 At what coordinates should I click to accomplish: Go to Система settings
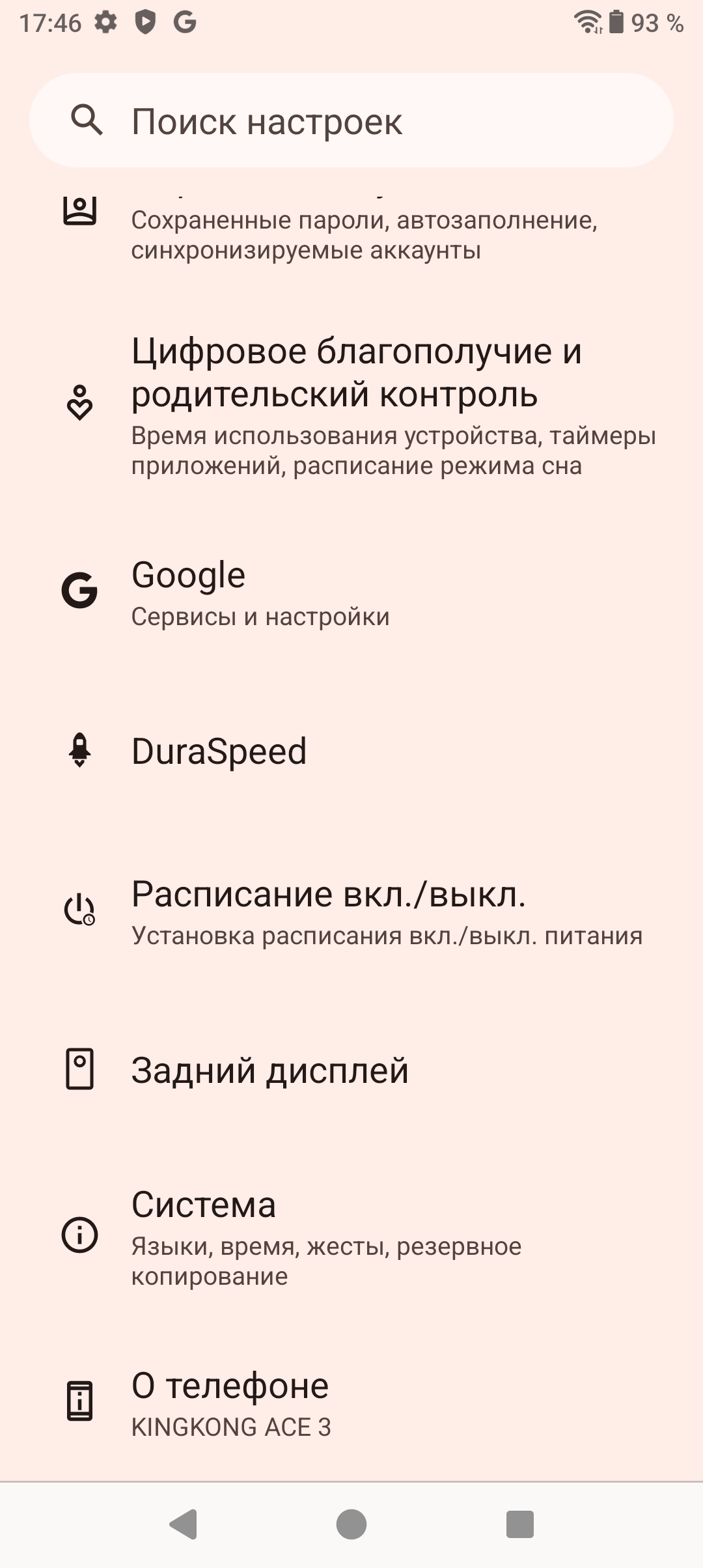pos(351,1235)
